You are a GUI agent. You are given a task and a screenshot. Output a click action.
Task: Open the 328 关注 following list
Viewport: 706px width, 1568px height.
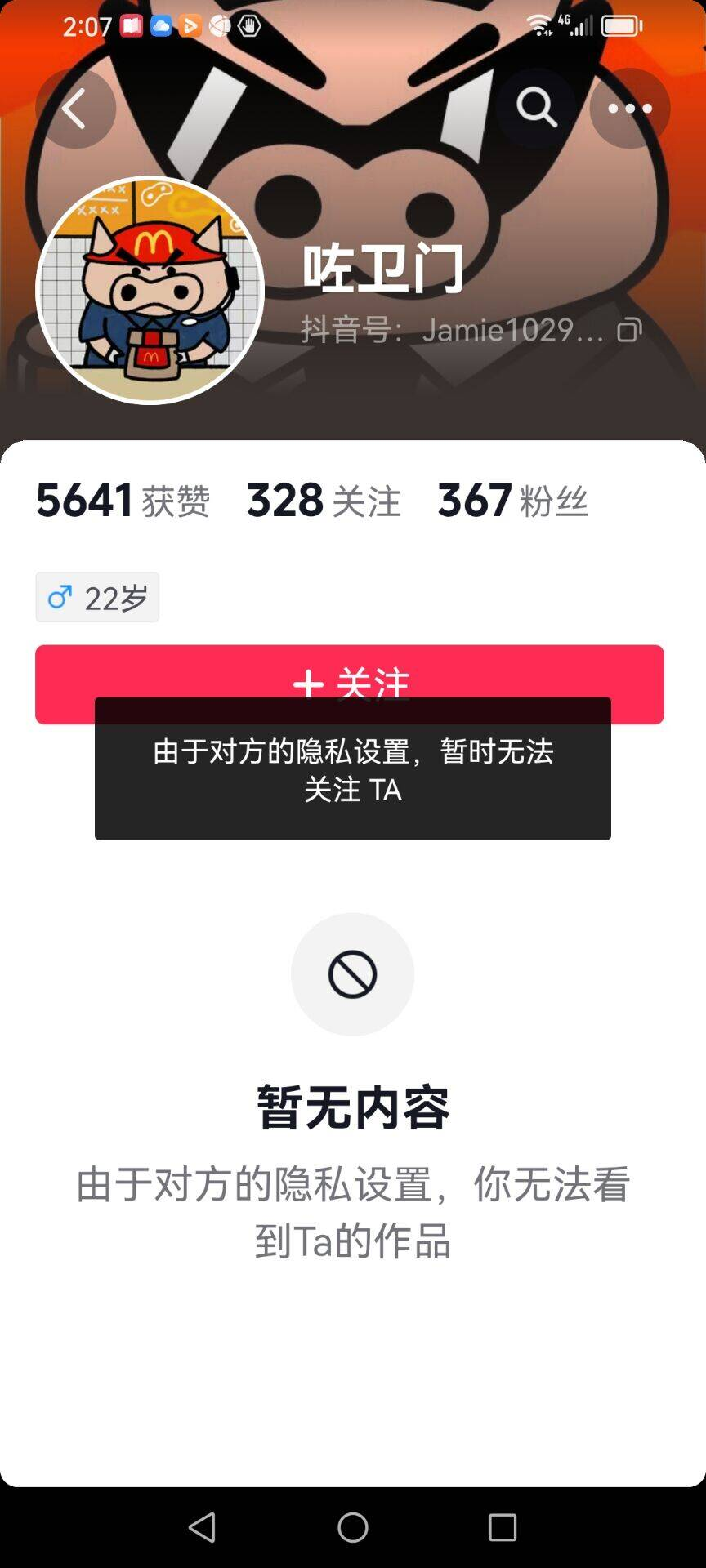pos(324,501)
